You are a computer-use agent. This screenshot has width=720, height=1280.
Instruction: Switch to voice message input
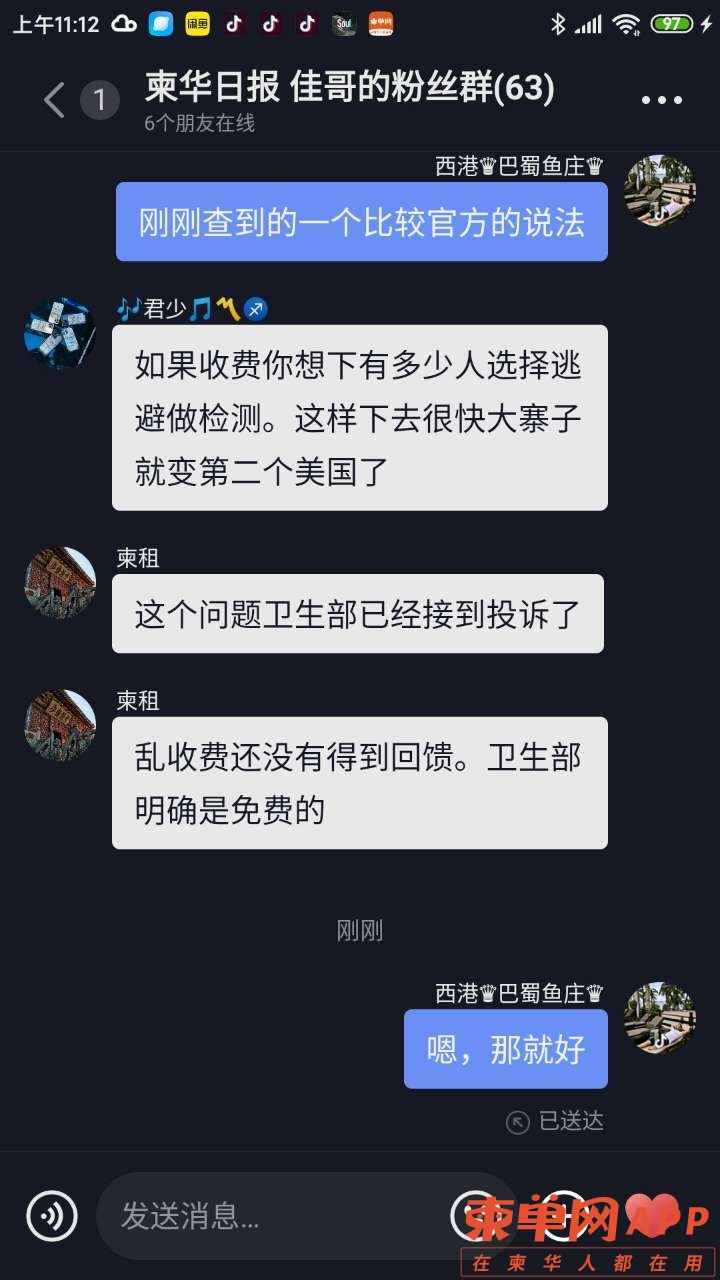52,1216
